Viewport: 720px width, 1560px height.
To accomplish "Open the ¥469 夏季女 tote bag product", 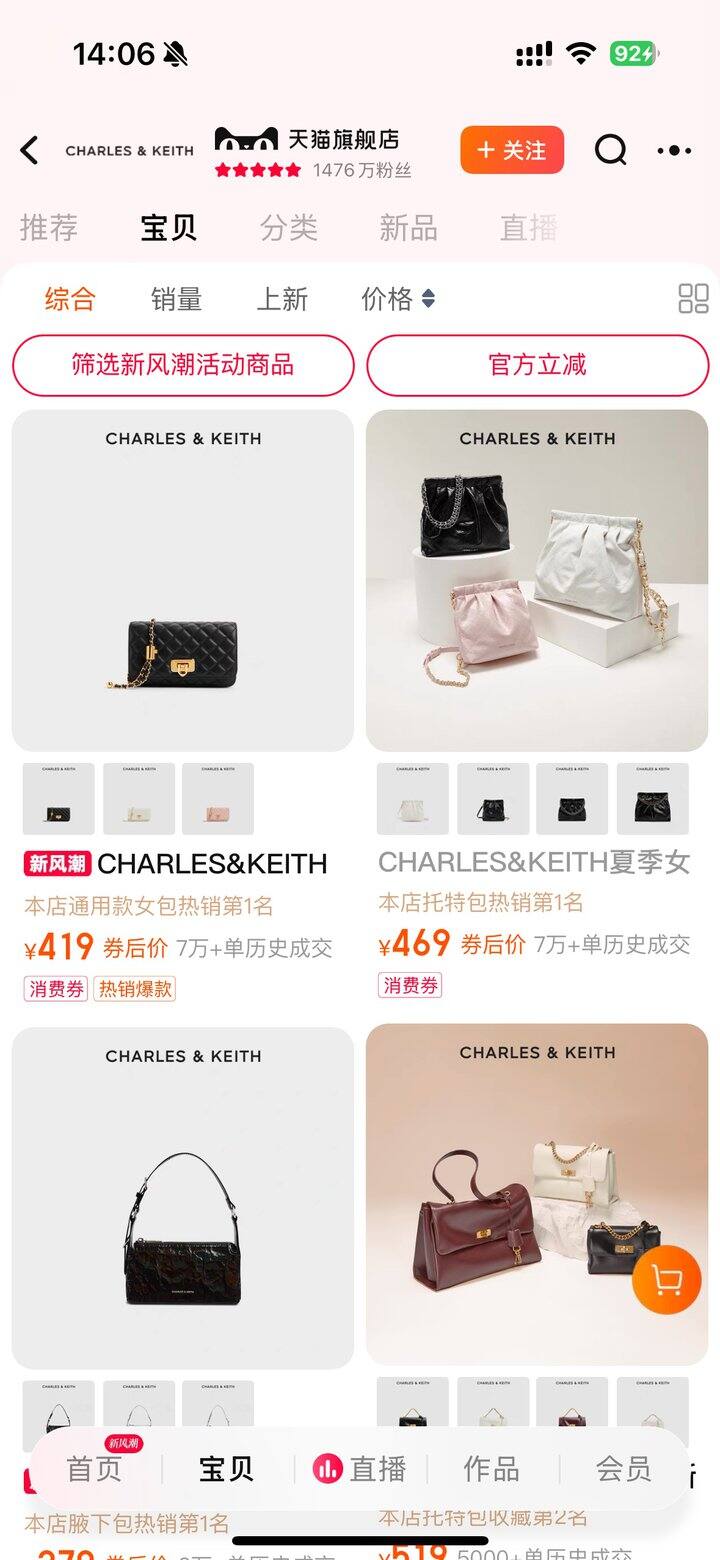I will (537, 580).
